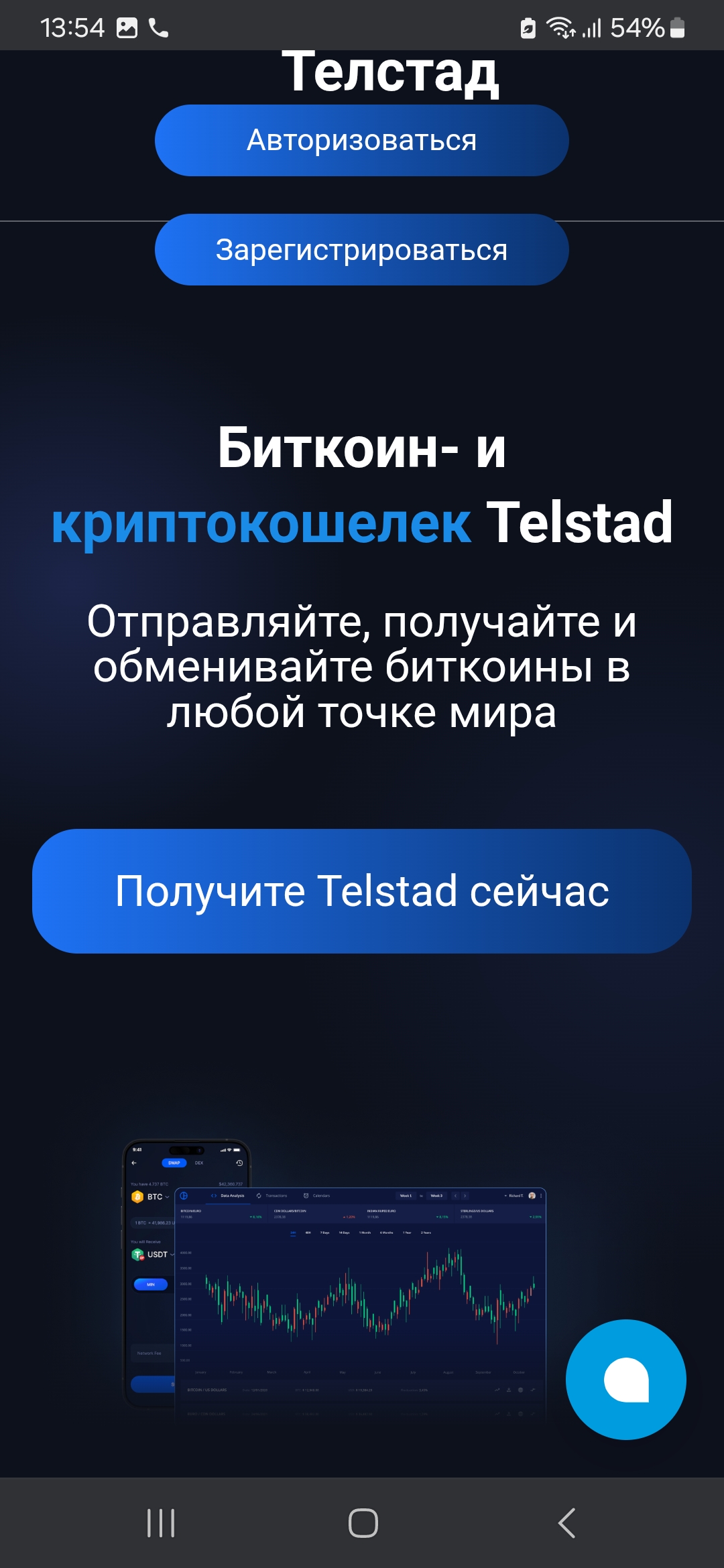Open the recent apps view

(161, 1523)
